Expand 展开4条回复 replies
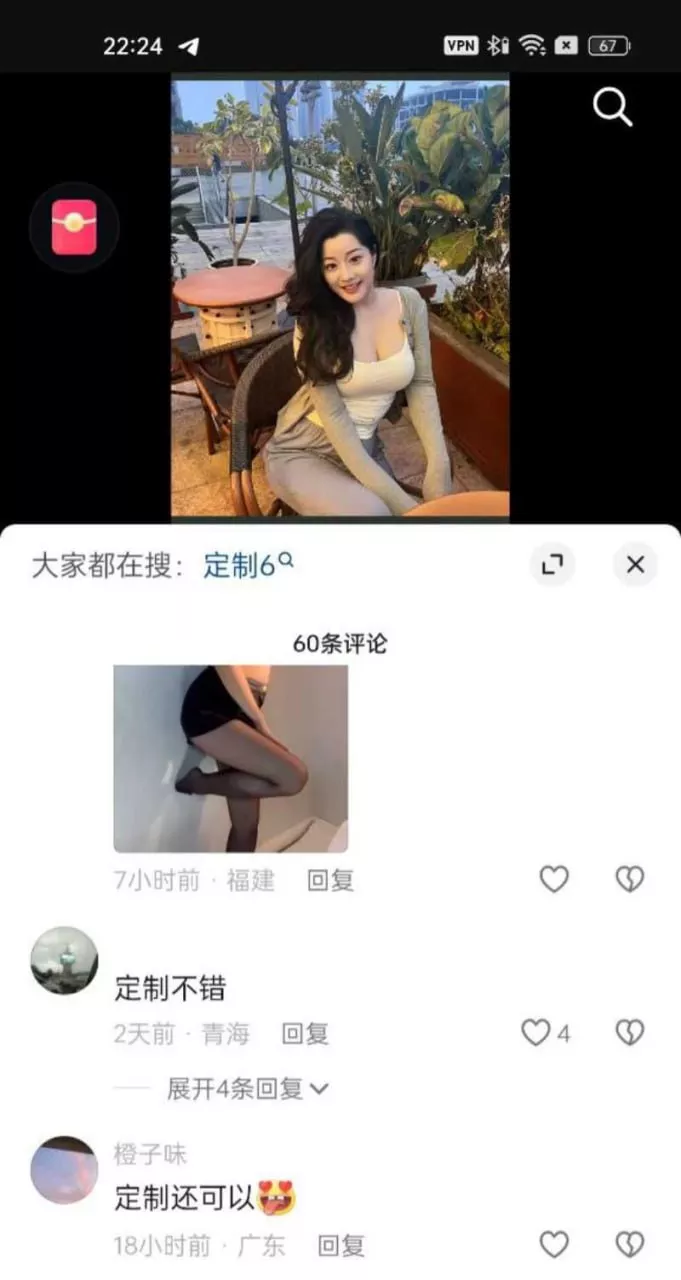681x1280 pixels. (247, 1089)
